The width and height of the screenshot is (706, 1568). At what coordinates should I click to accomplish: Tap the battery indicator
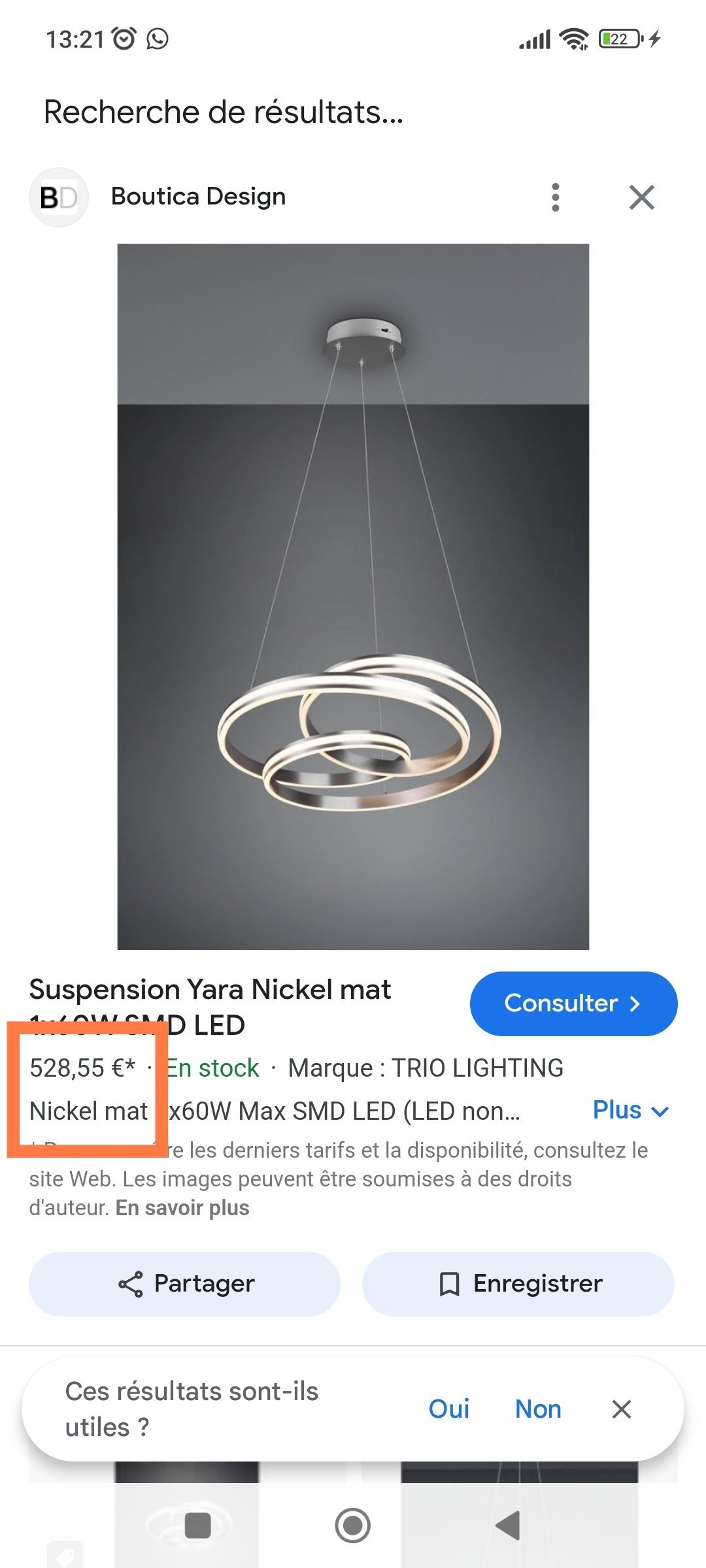pyautogui.click(x=618, y=39)
